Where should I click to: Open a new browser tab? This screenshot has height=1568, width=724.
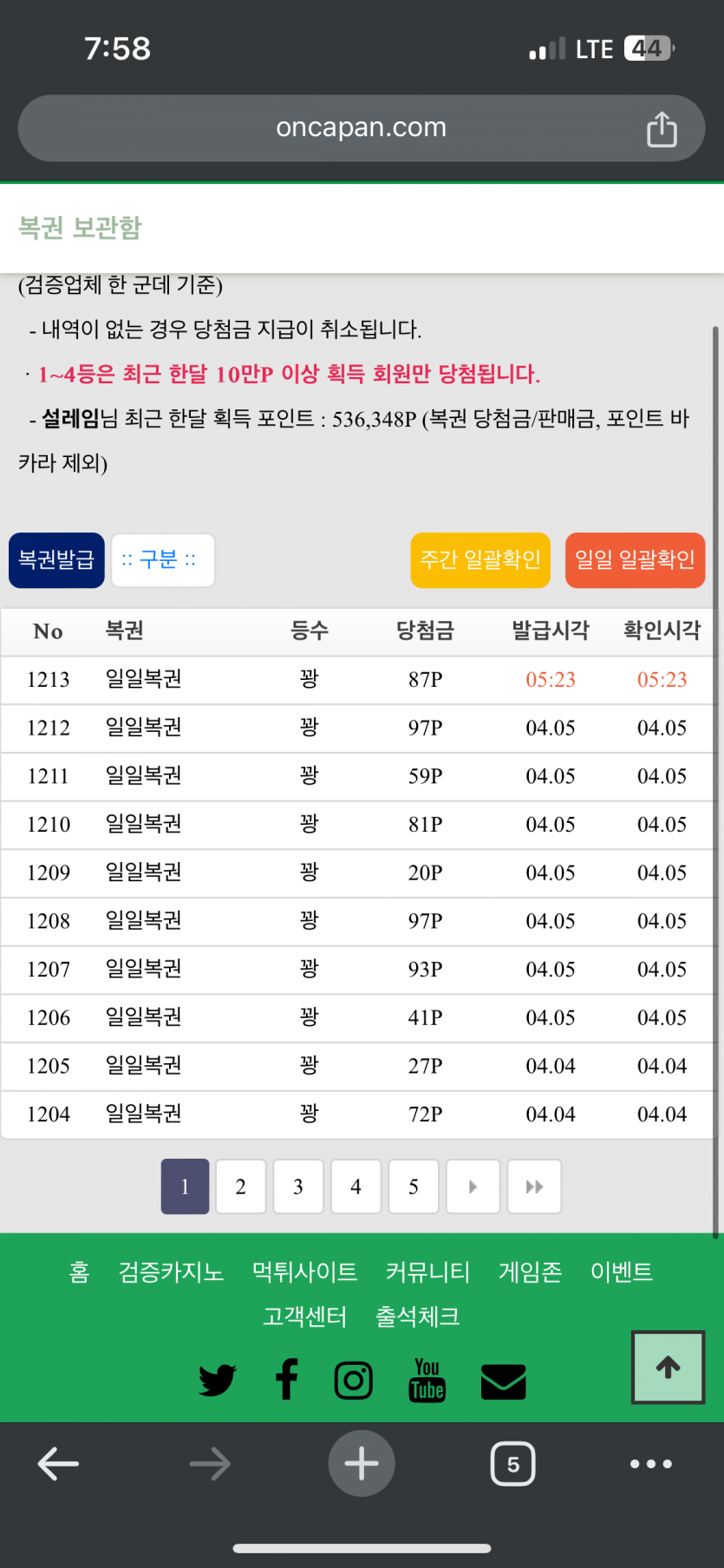361,1464
